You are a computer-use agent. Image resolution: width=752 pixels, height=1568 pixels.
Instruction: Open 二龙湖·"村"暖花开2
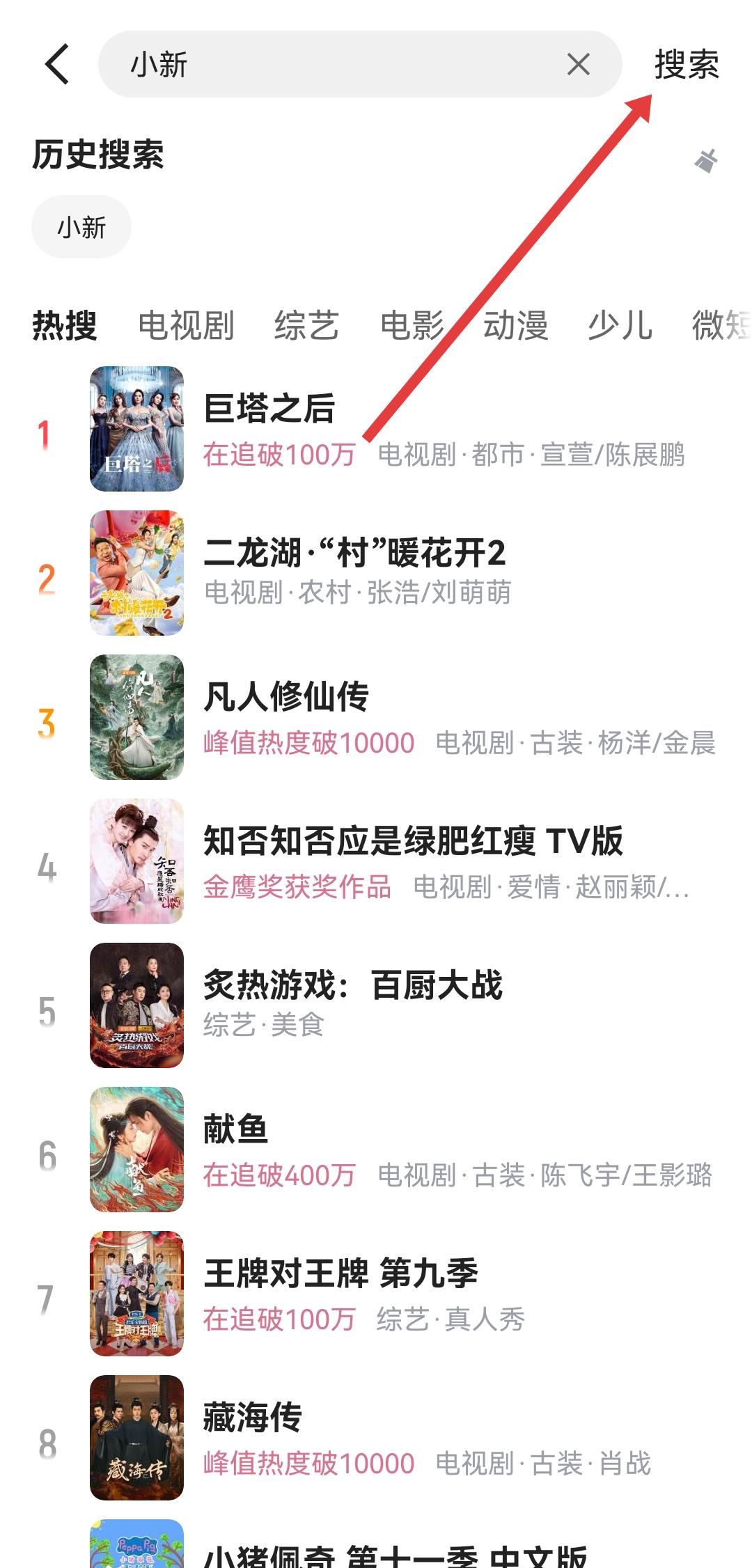tap(354, 554)
